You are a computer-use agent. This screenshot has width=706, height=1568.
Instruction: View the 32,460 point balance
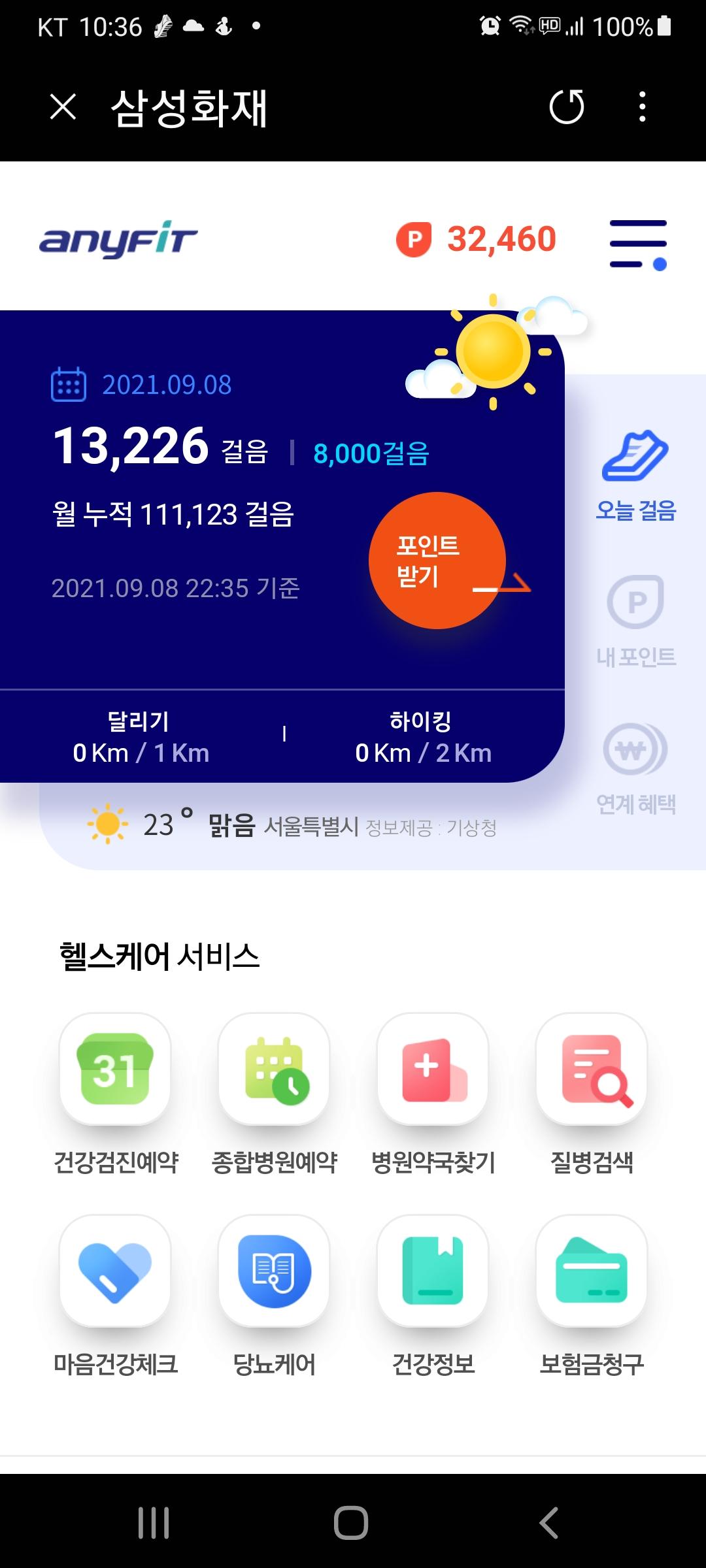pos(477,239)
